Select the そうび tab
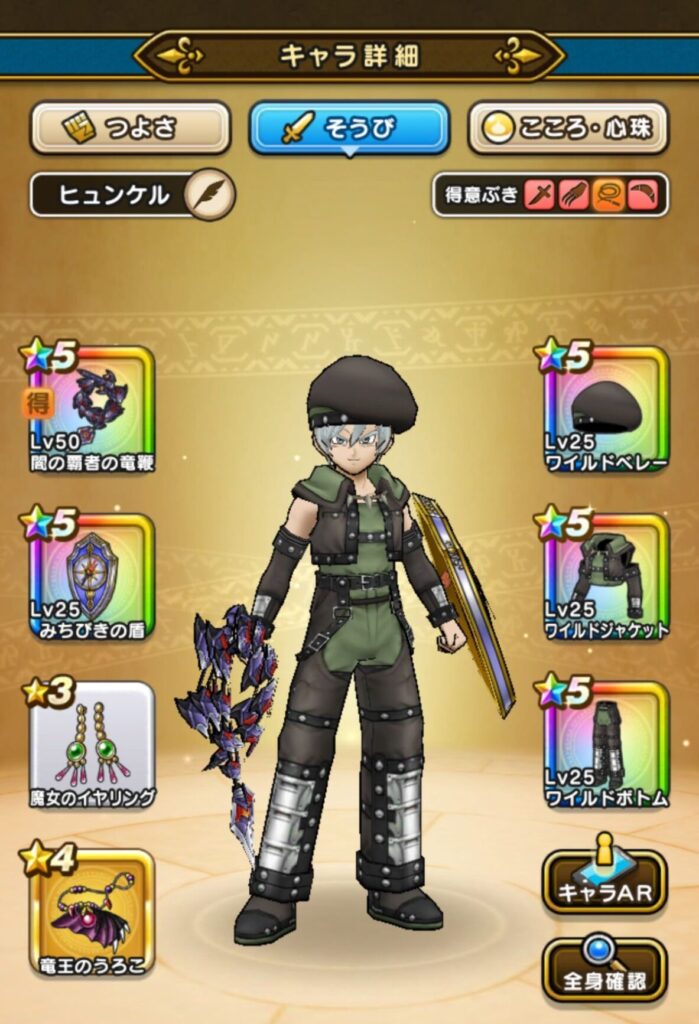Screen dimensions: 699x1024 click(348, 128)
